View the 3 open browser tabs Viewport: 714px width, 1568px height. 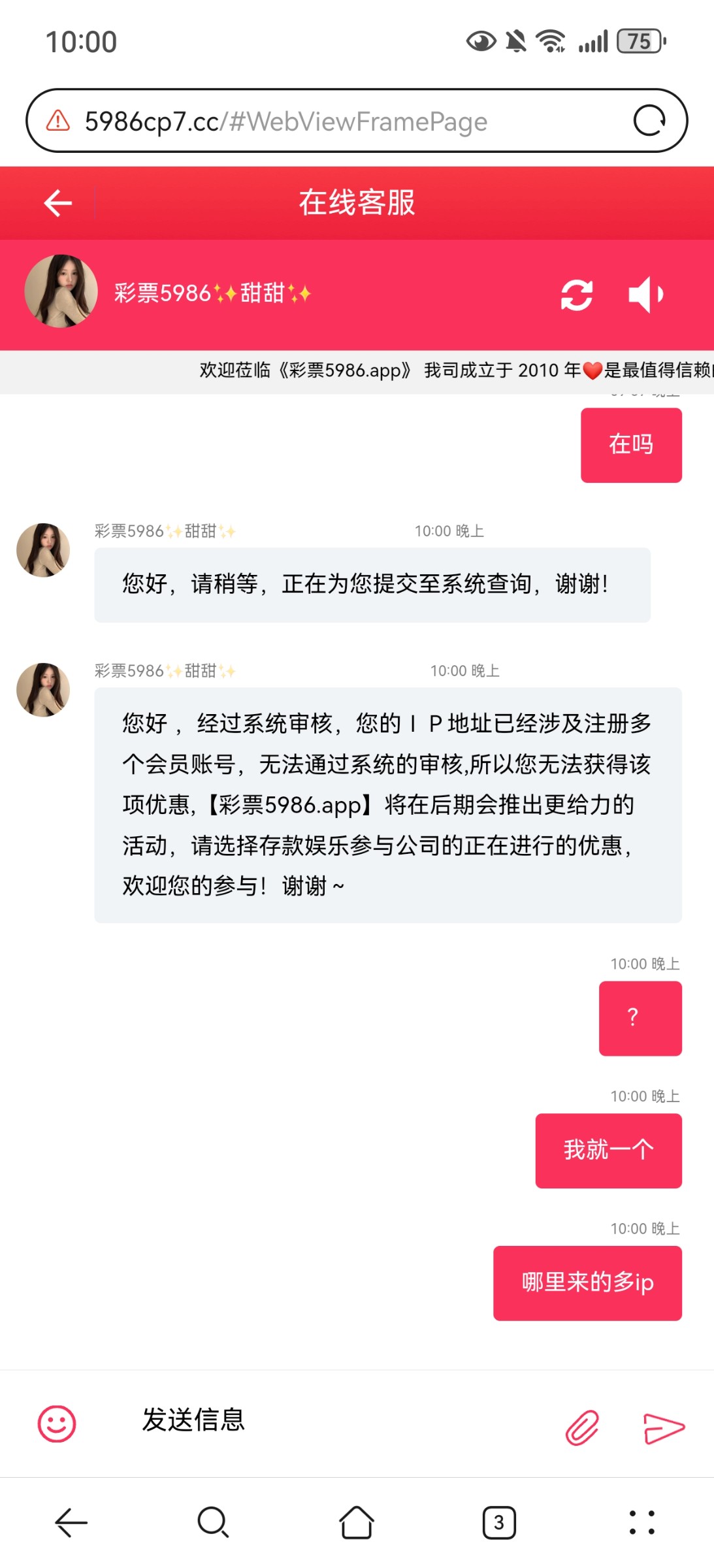[x=499, y=1523]
